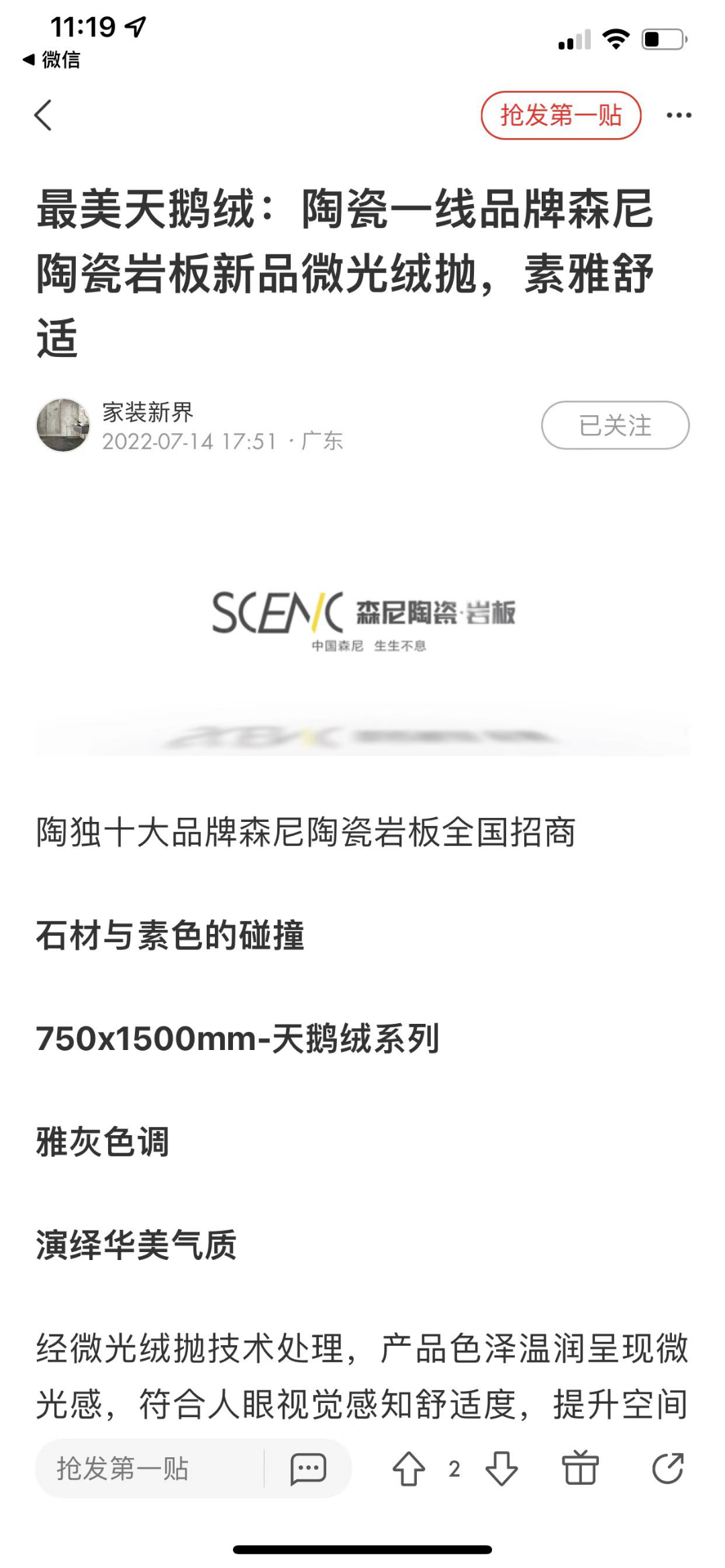Screen dimensions: 725x1568
Task: Open the three-dot overflow menu
Action: [679, 115]
